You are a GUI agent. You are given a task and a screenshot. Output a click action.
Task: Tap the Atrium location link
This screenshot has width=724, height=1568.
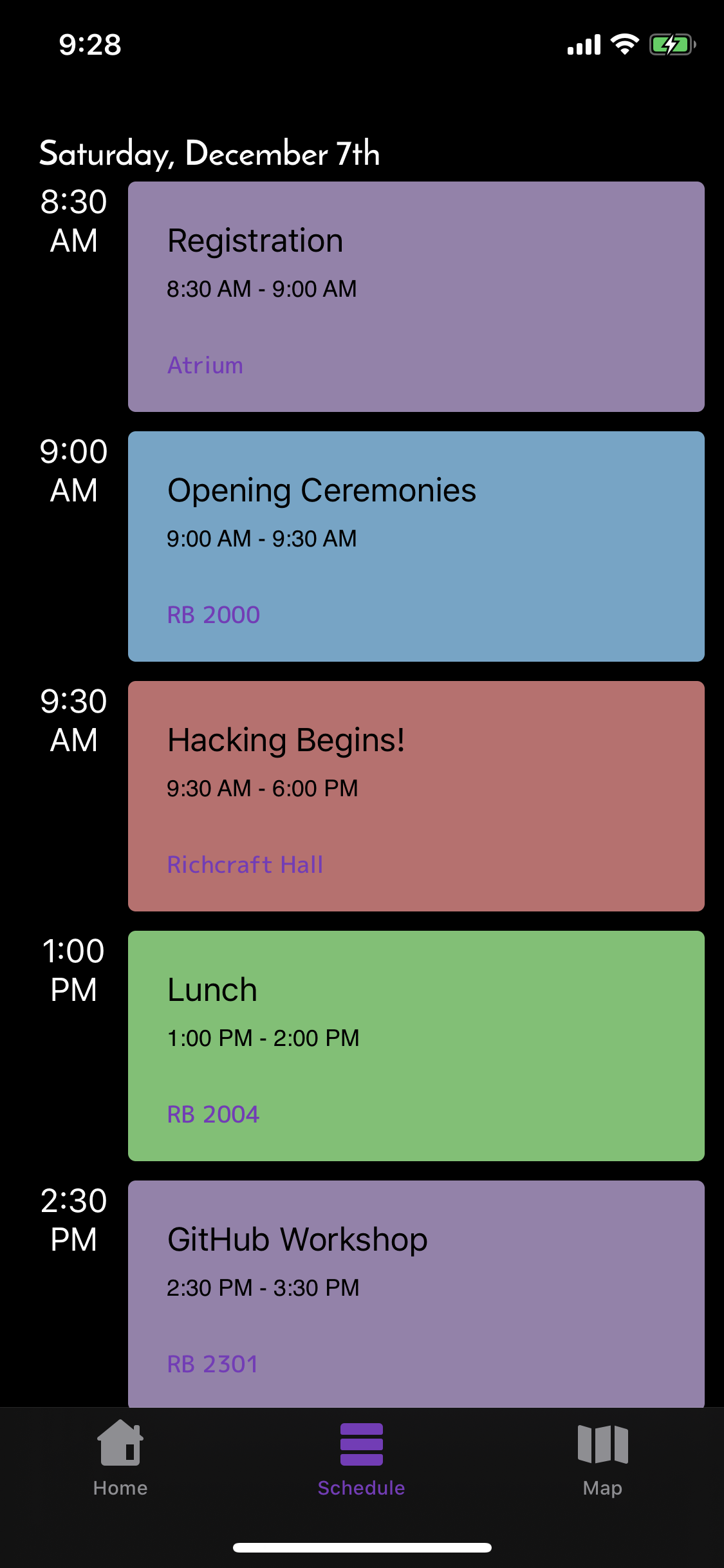point(205,366)
